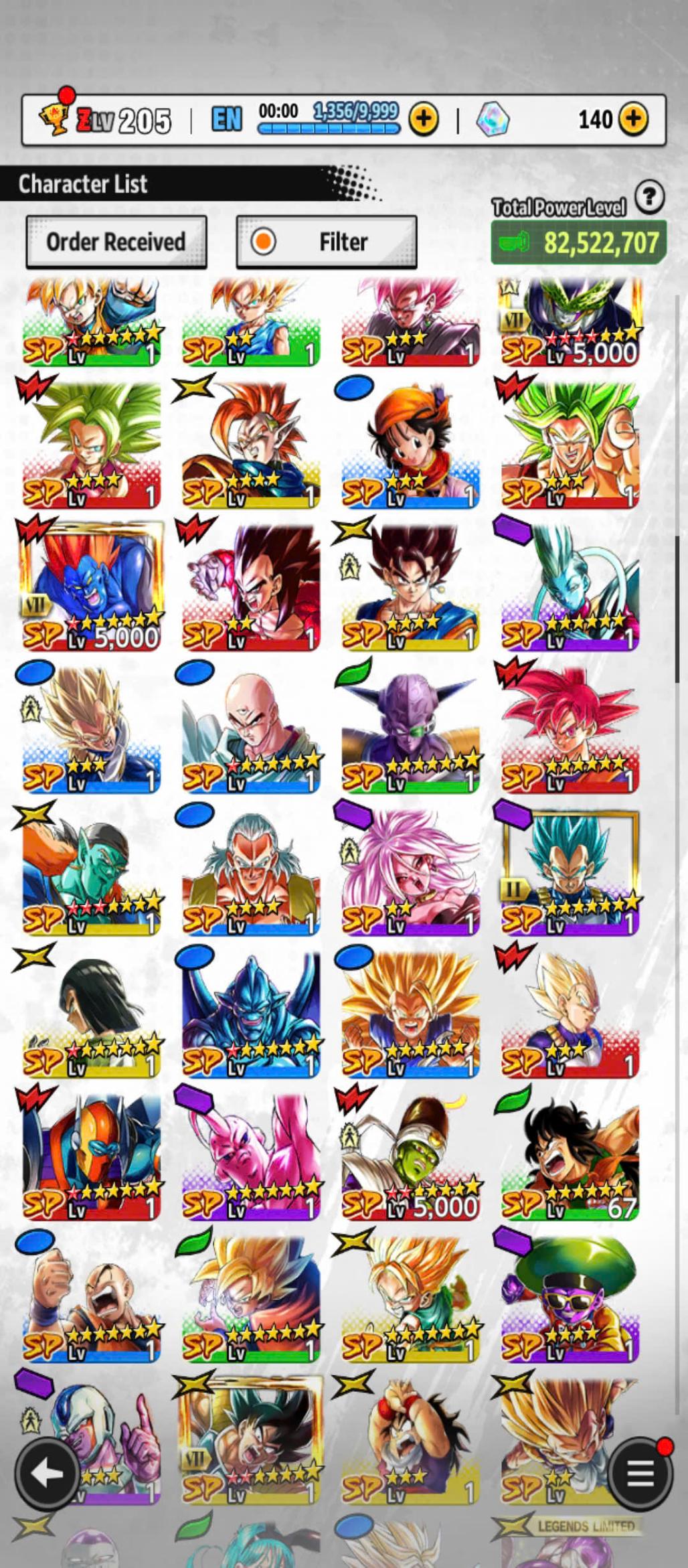Screen dimensions: 688x1568
Task: Open the Order Received sort button
Action: click(x=116, y=242)
